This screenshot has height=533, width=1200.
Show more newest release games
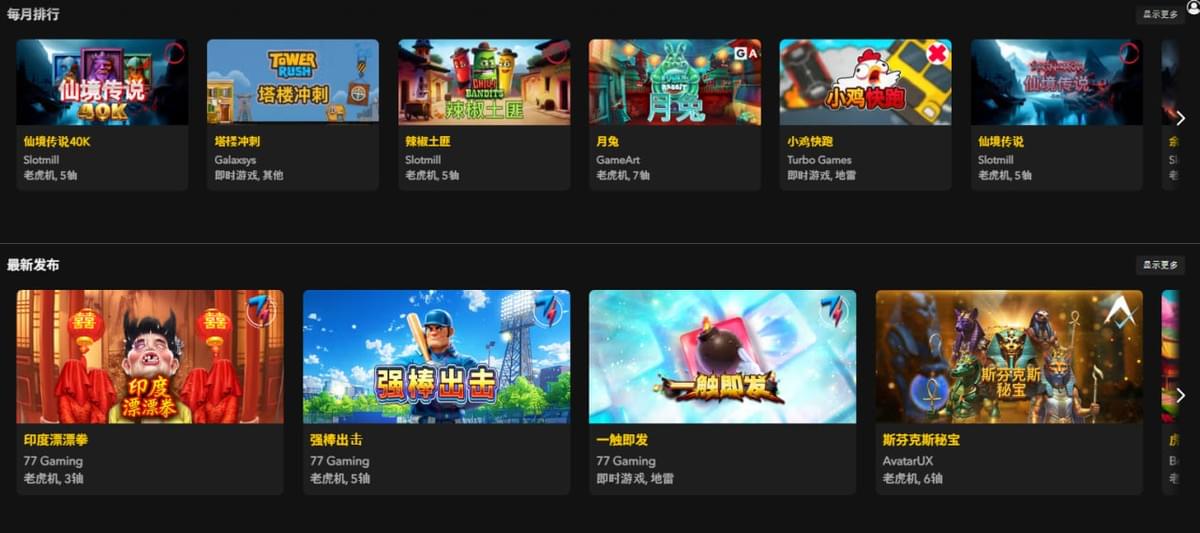[1160, 265]
